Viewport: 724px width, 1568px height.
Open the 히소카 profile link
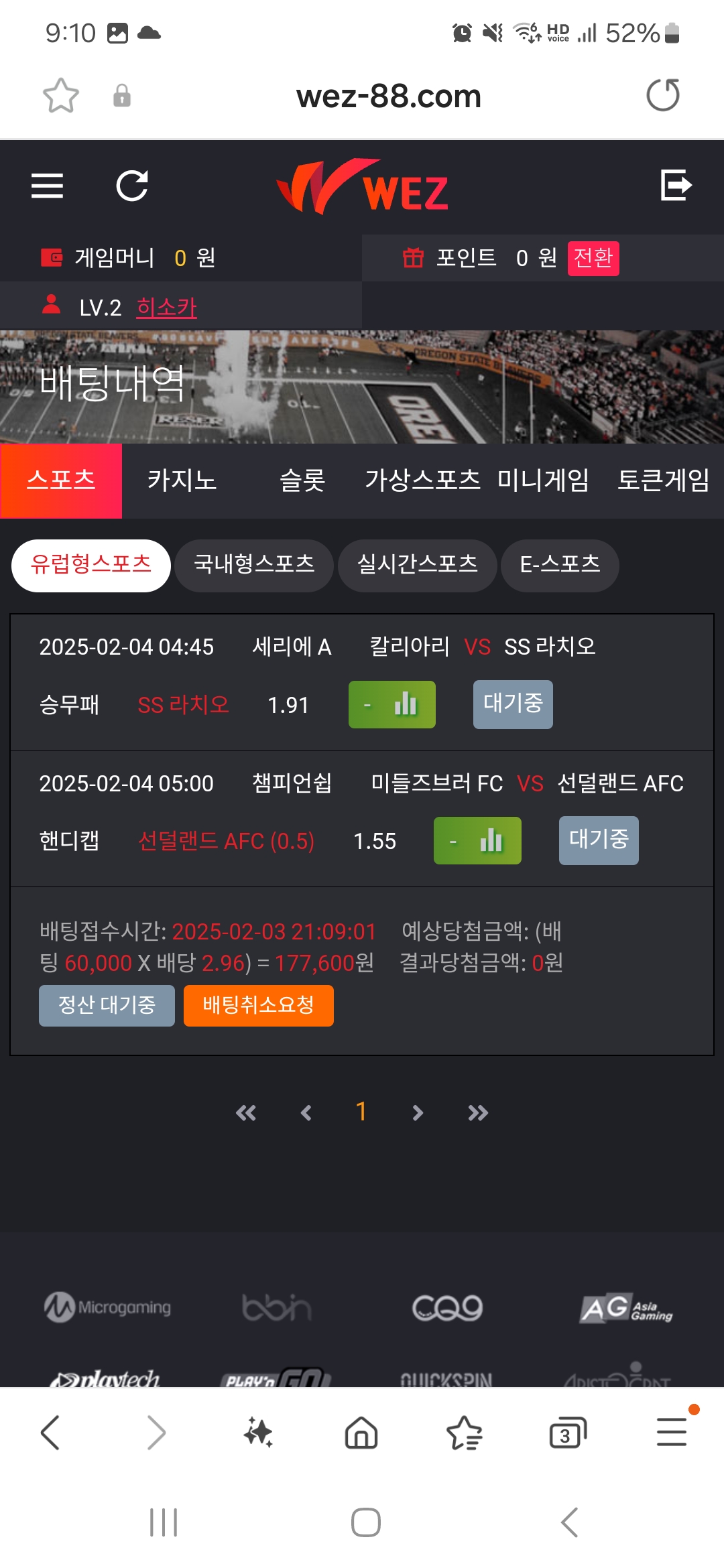click(x=166, y=308)
